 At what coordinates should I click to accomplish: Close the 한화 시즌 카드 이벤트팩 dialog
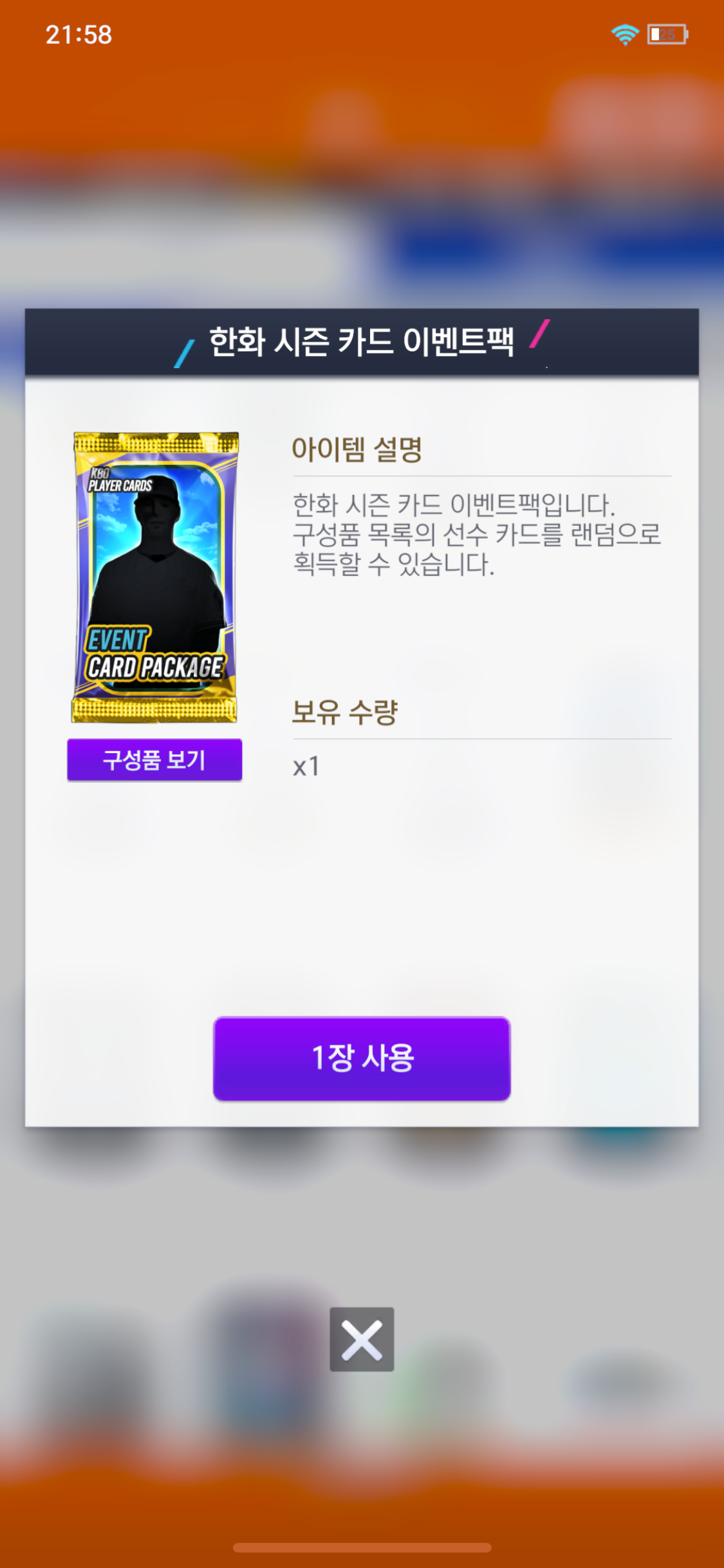tap(362, 1339)
